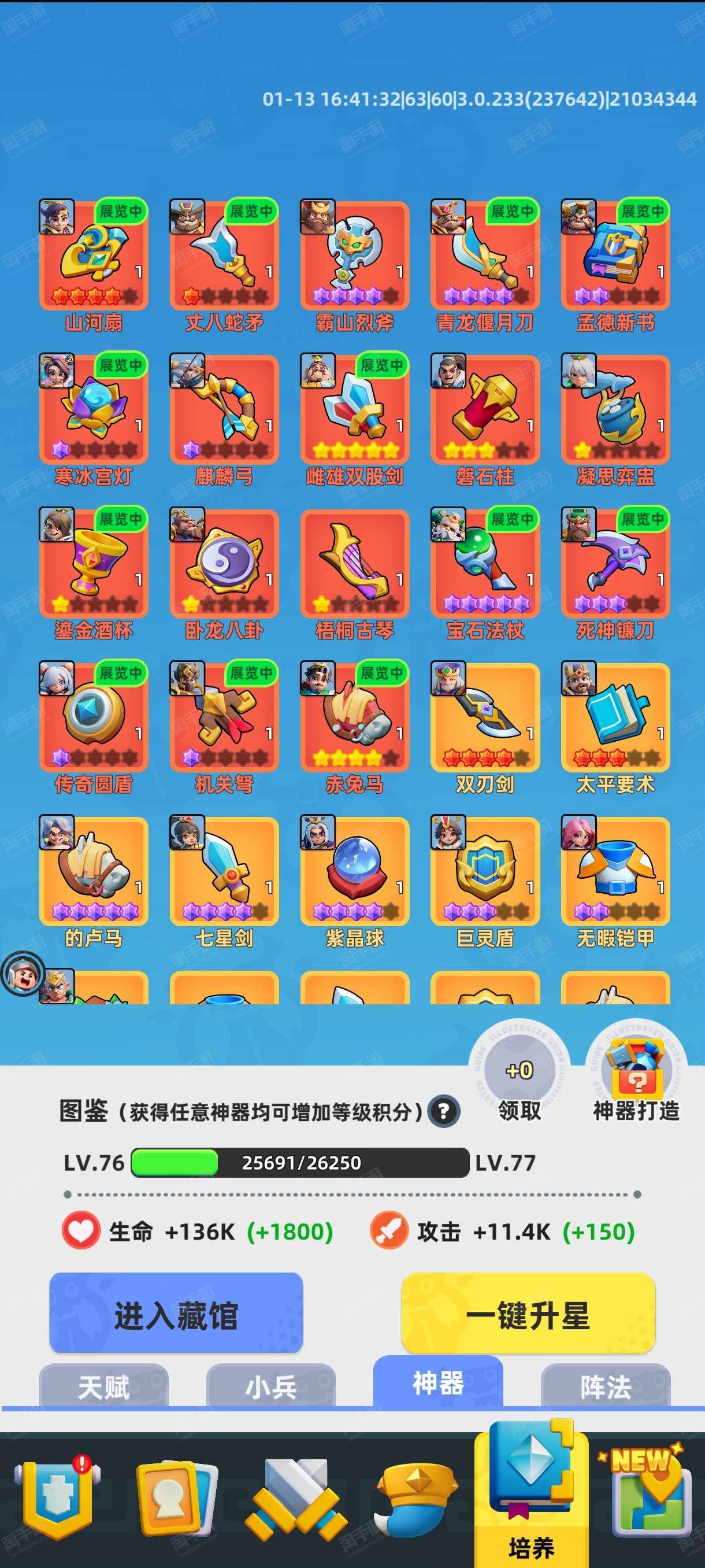This screenshot has height=1568, width=705.
Task: Tap the 一键升星 upgrade button
Action: point(528,1315)
